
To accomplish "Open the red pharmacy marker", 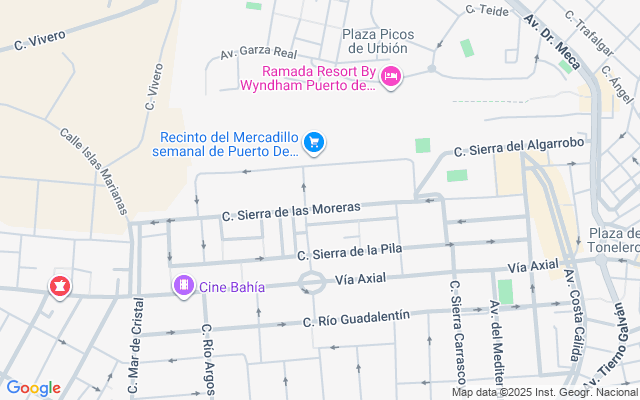I will point(60,287).
